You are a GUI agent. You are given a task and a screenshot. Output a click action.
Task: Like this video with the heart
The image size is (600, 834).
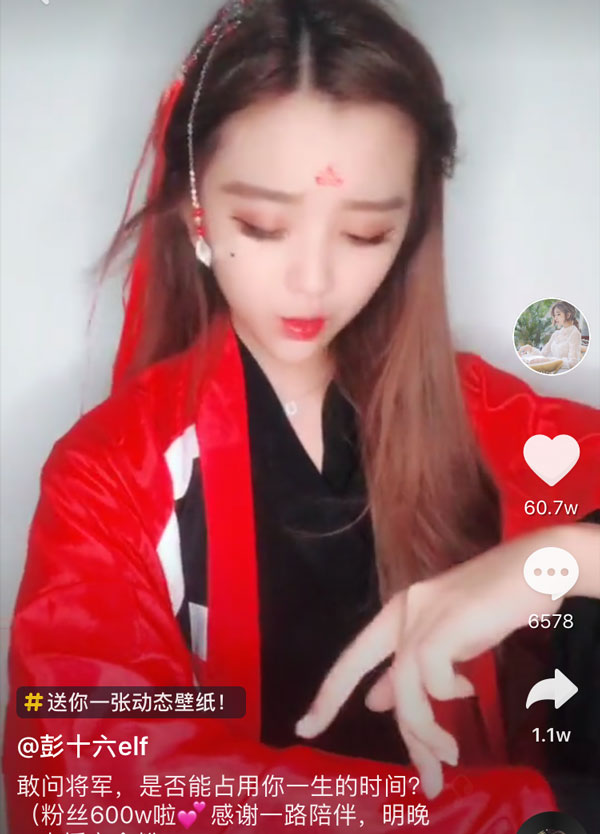[551, 461]
